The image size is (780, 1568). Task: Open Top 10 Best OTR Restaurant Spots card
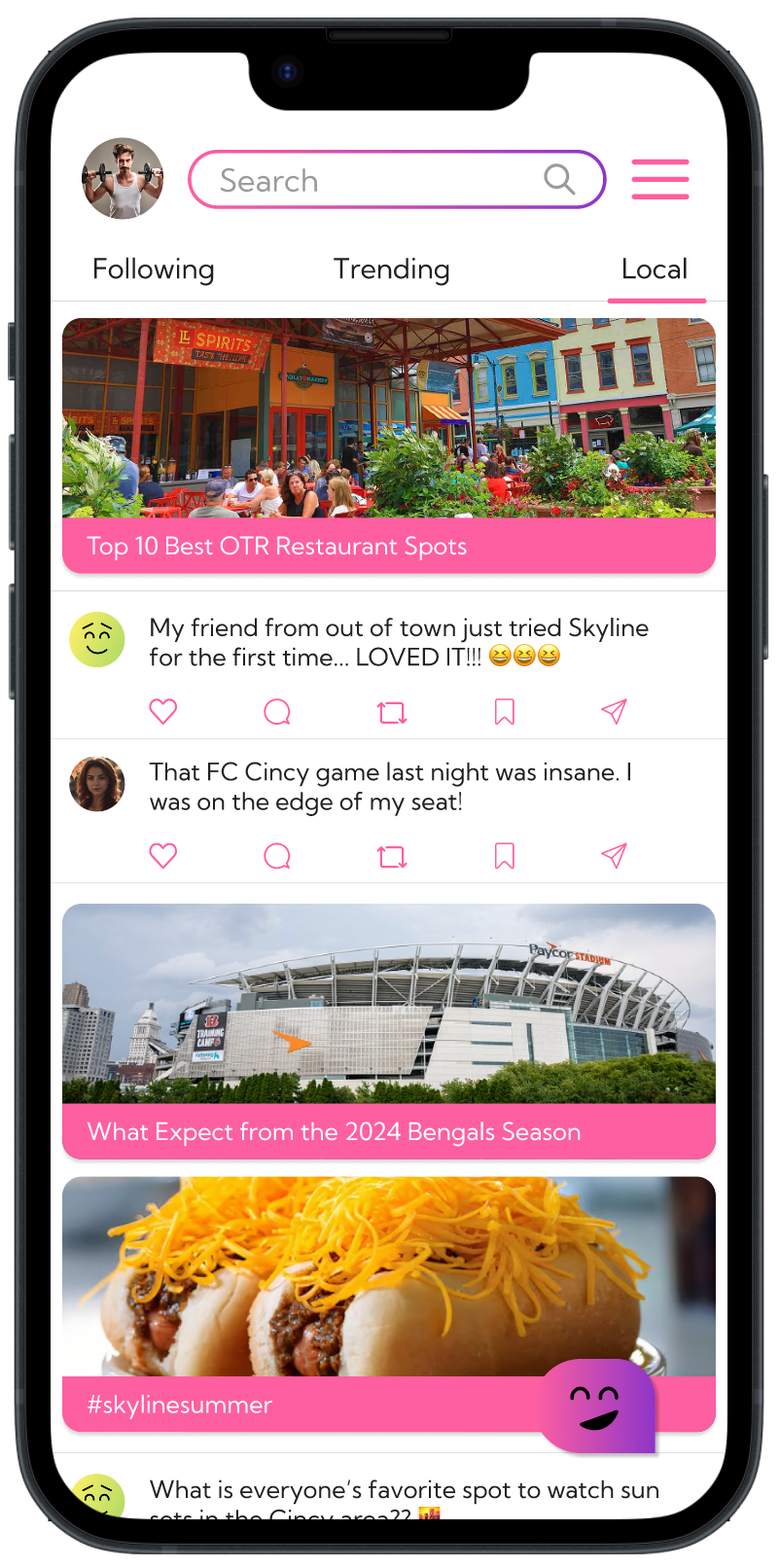[389, 446]
